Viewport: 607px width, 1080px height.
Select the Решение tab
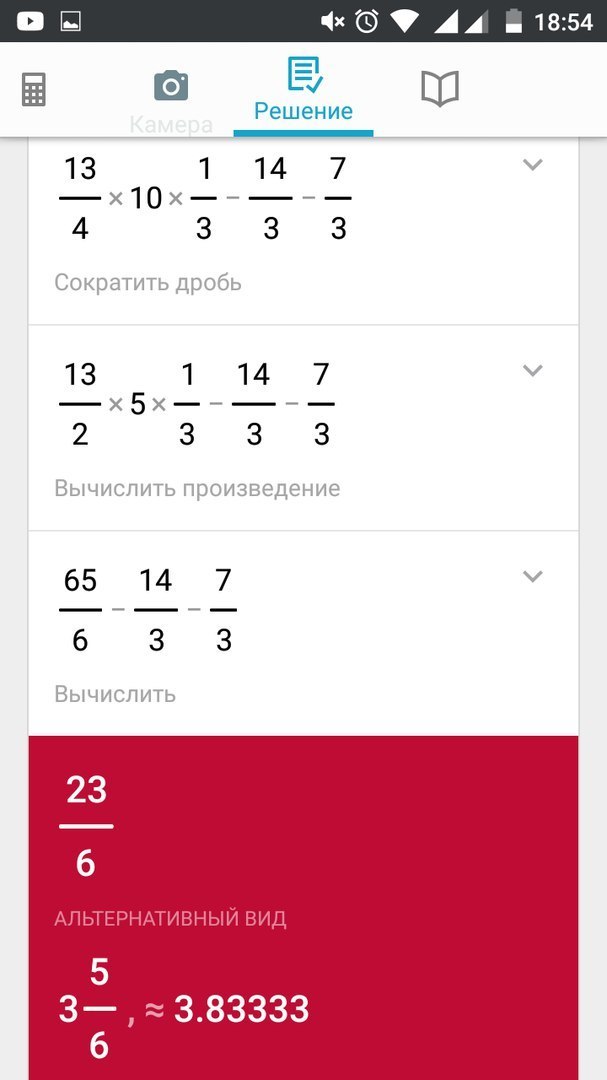coord(303,91)
